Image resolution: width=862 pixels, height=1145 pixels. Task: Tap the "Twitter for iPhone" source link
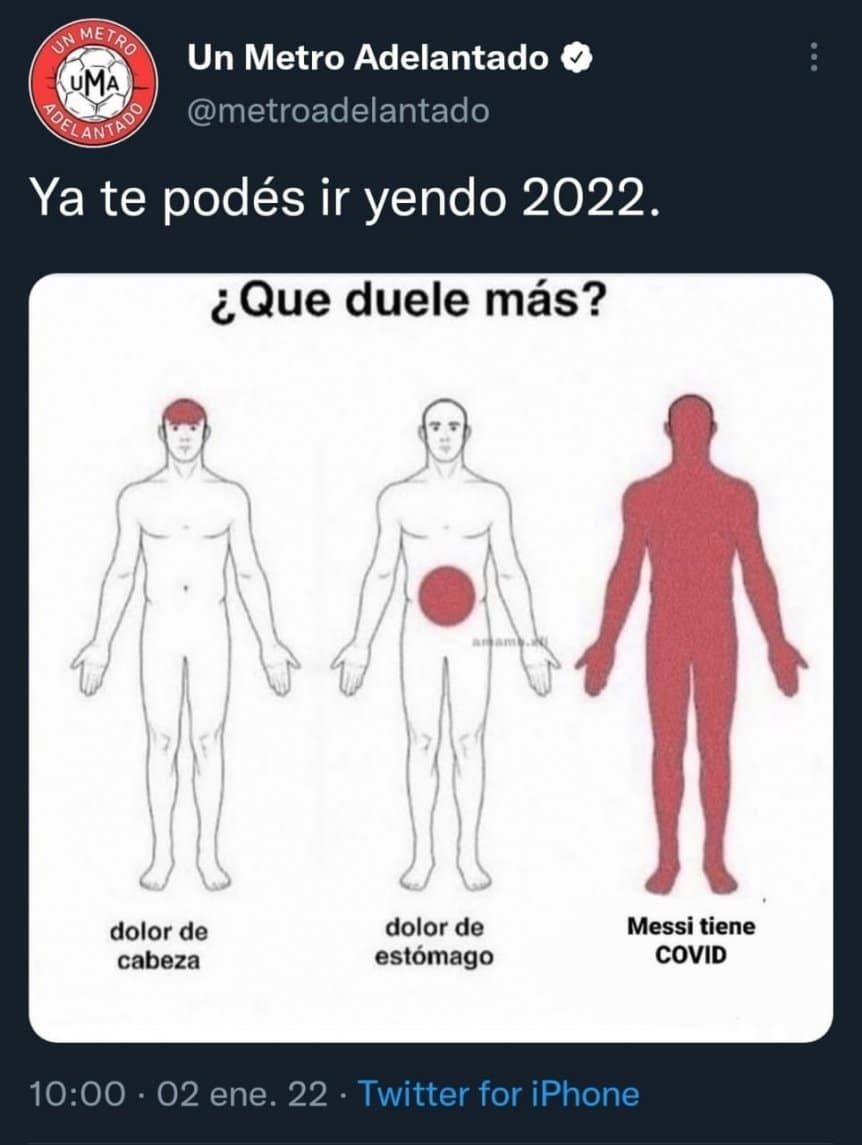498,1093
